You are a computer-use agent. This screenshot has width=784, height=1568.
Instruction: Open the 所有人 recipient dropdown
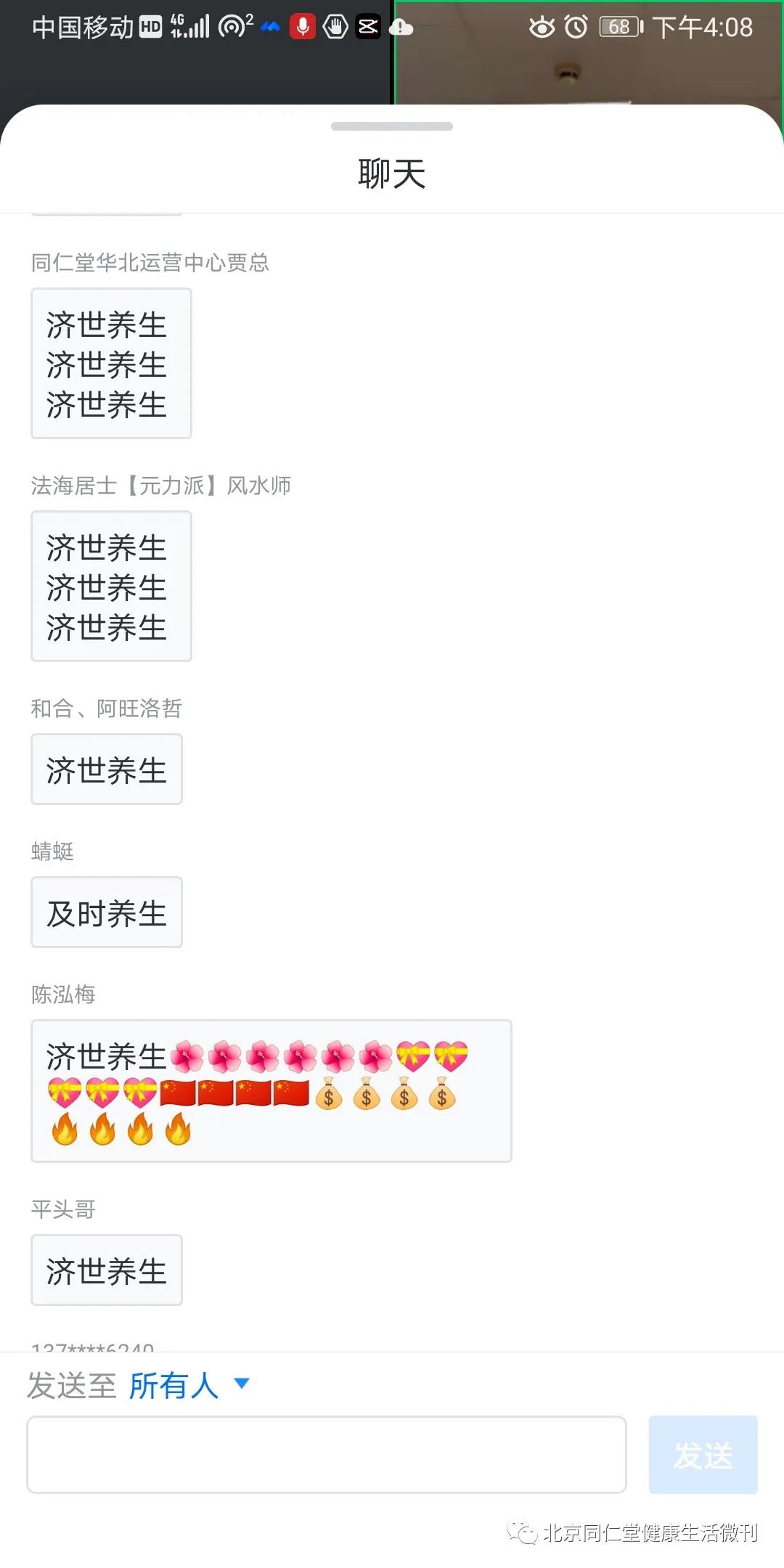189,1385
